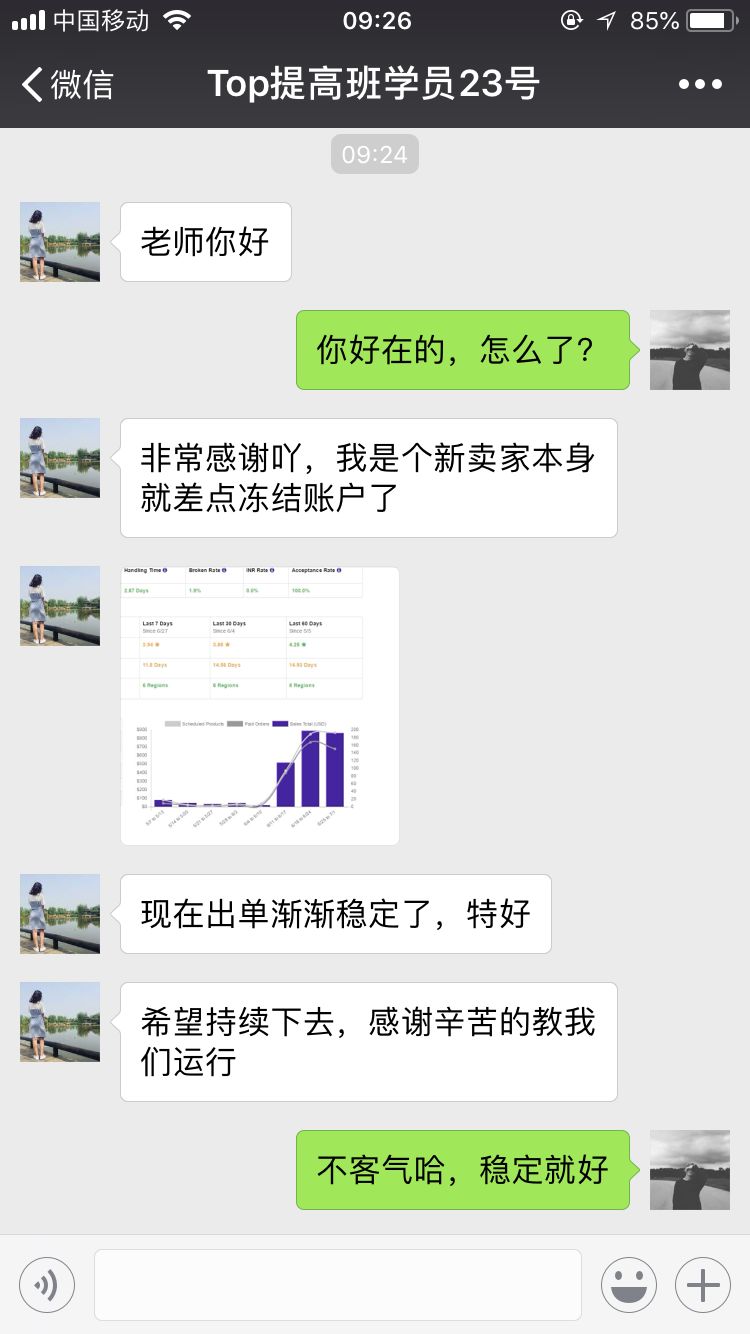Open the three-dot chat info menu
Image resolution: width=750 pixels, height=1334 pixels.
[700, 84]
